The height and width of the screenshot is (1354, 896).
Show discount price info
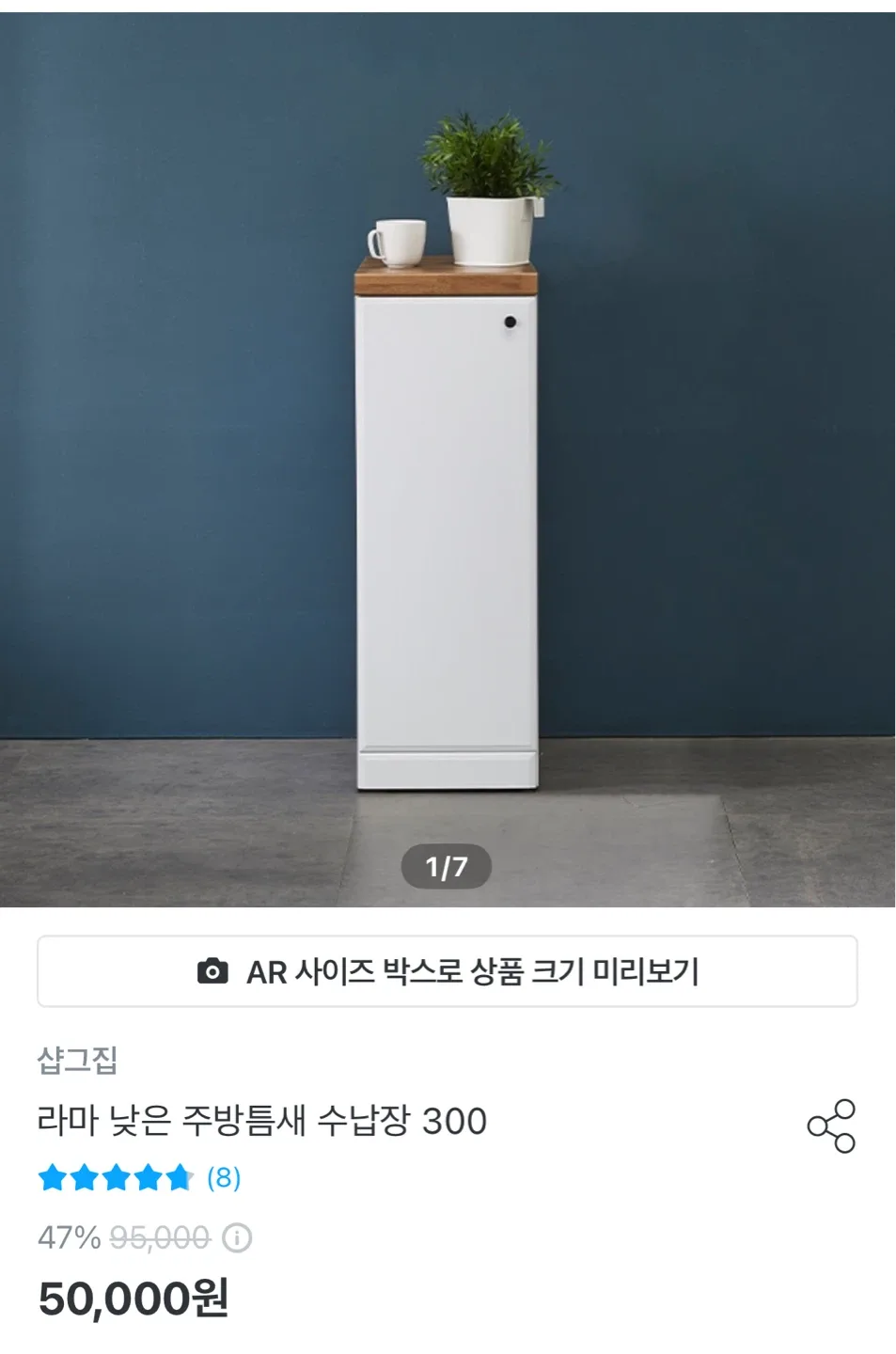point(237,1238)
